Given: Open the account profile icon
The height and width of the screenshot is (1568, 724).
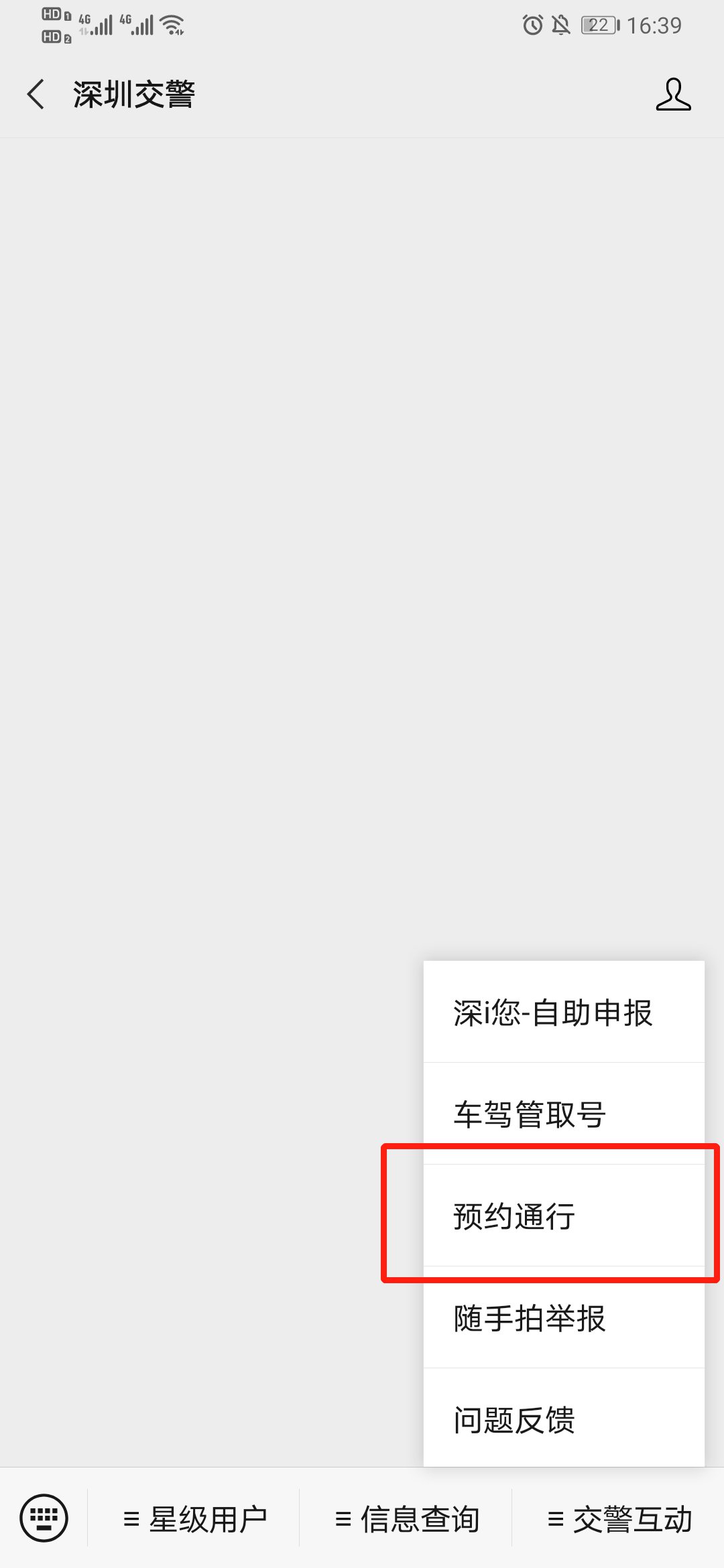Looking at the screenshot, I should click(673, 94).
